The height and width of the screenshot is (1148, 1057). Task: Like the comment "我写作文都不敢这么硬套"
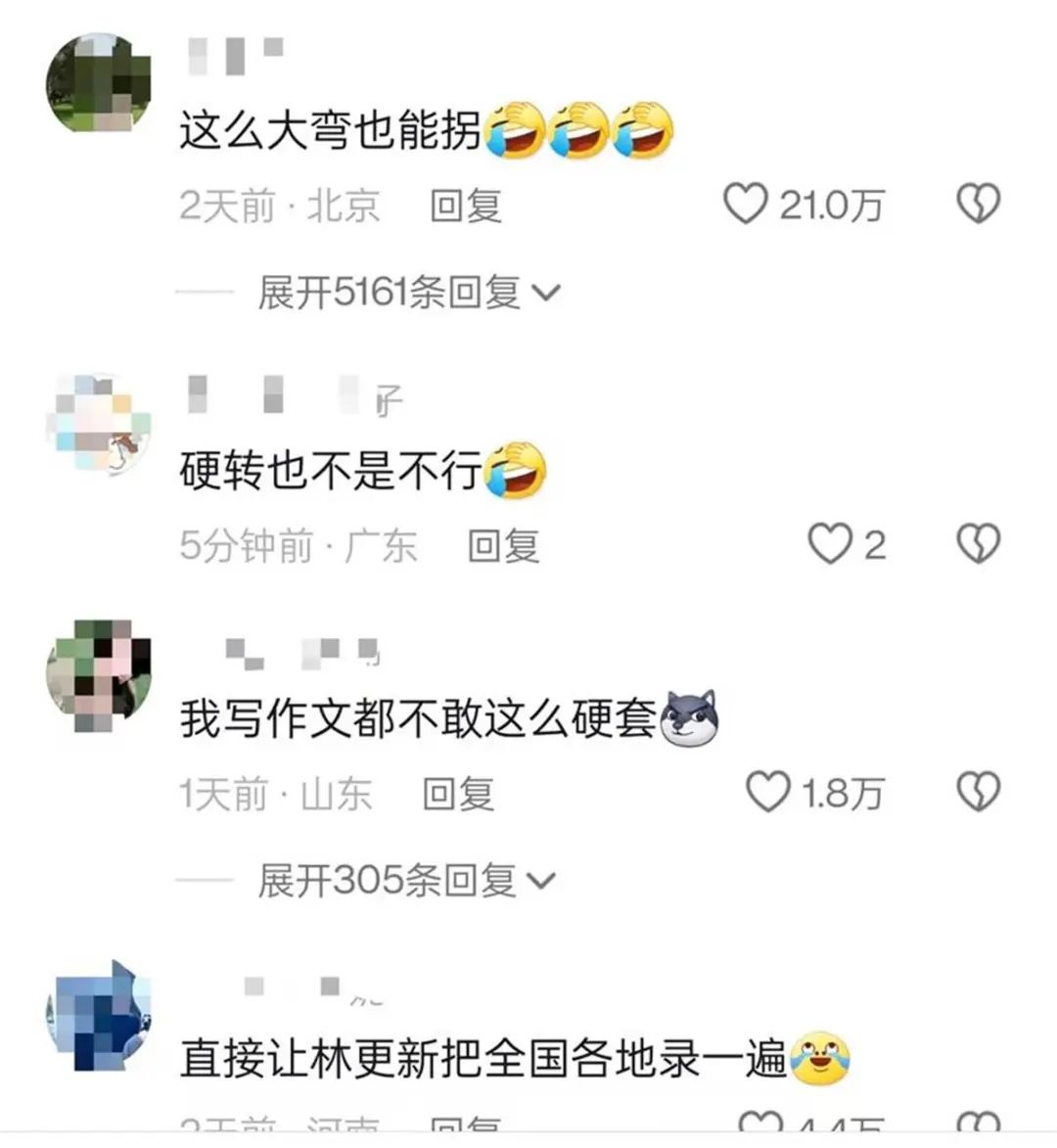(768, 792)
